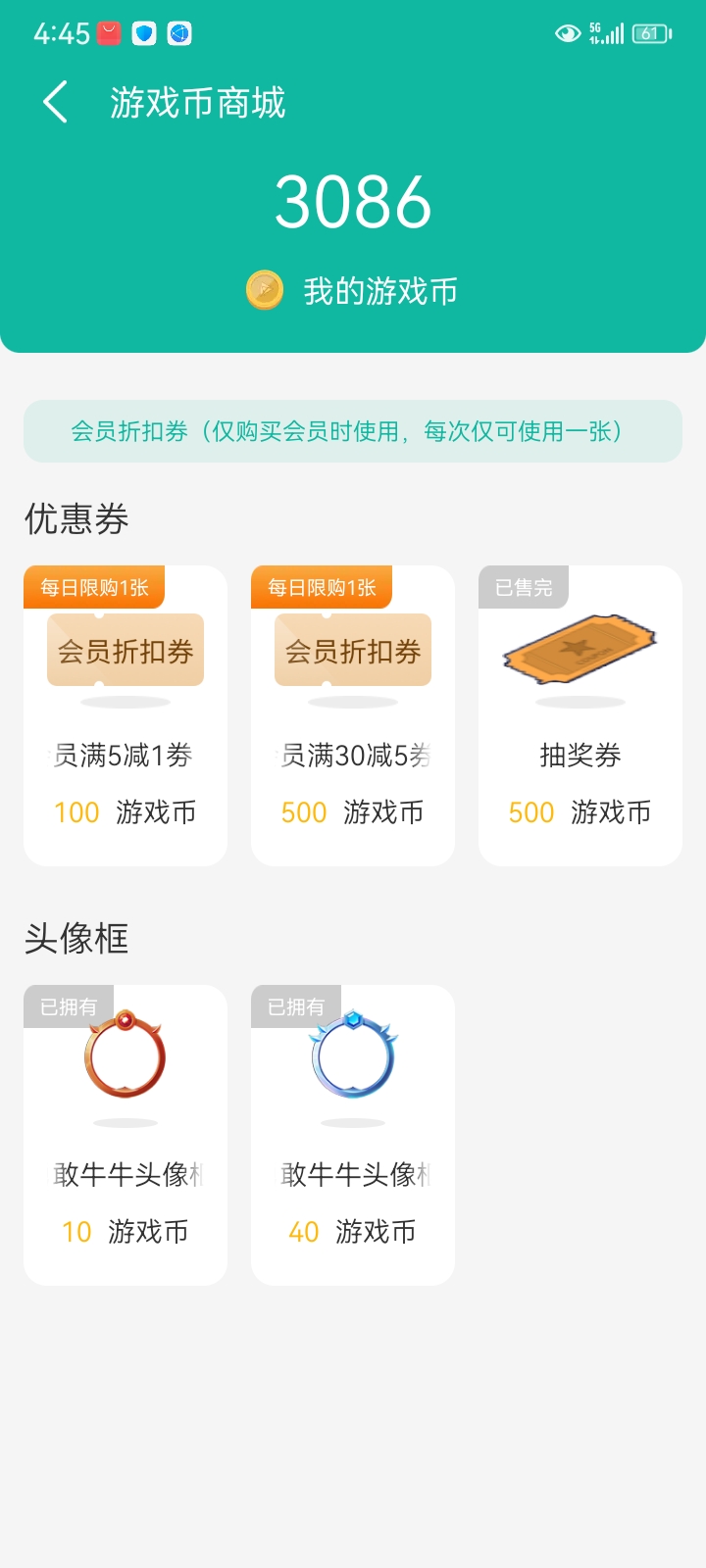Viewport: 706px width, 1568px height.
Task: Select the red avatar frame costing 10 游戏币
Action: [126, 1135]
